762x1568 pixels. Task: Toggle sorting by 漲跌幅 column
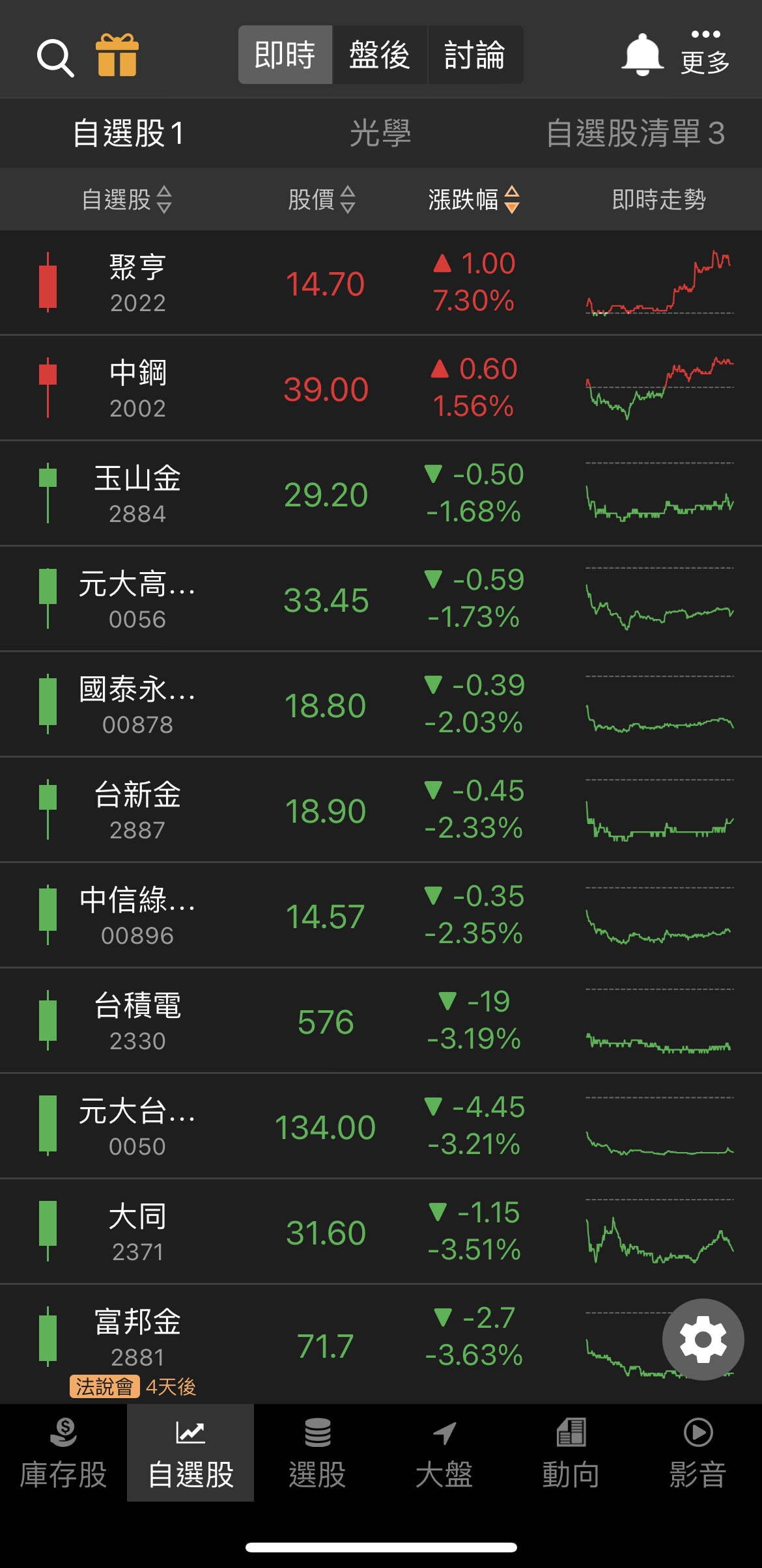472,200
